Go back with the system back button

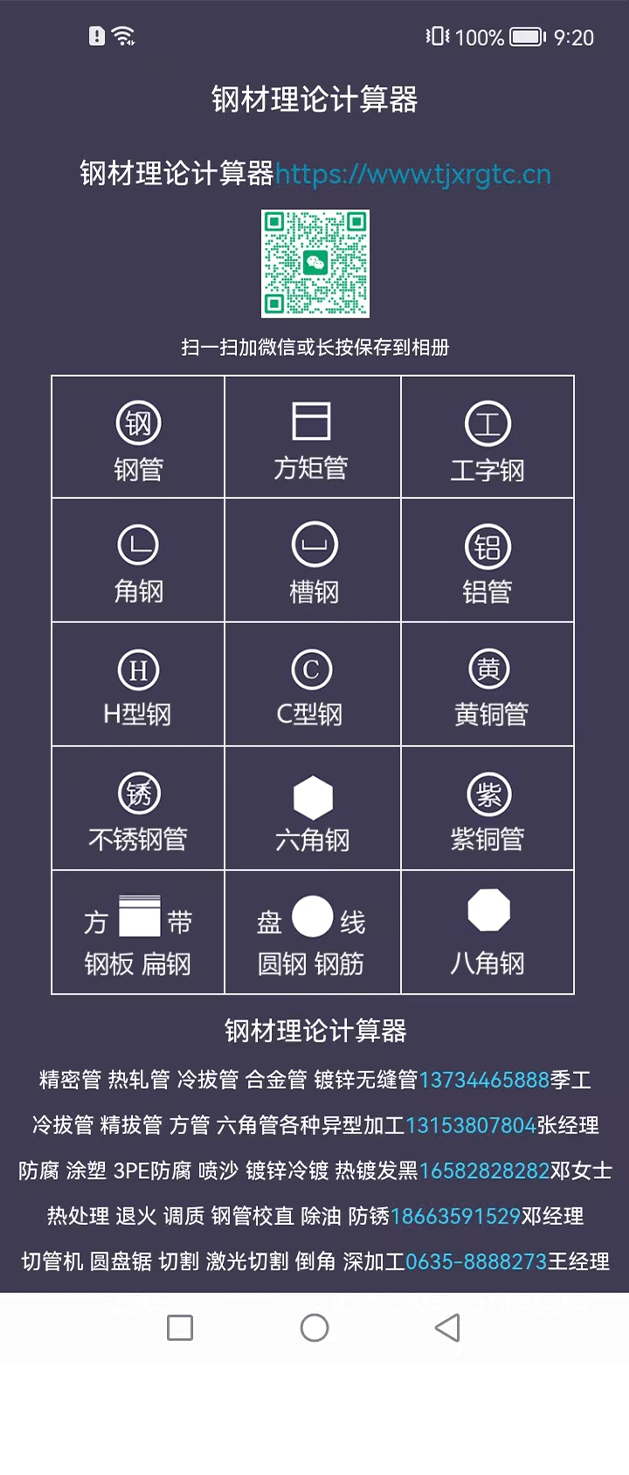(447, 1328)
